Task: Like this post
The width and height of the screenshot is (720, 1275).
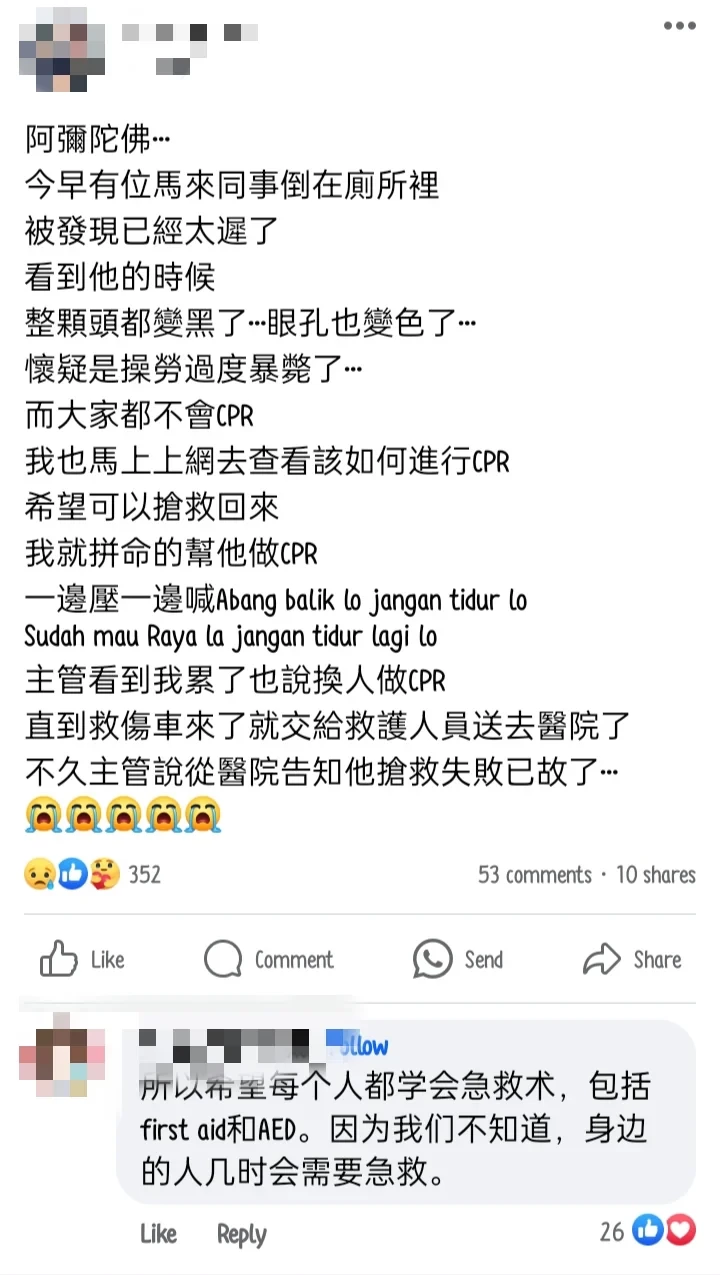Action: 82,960
